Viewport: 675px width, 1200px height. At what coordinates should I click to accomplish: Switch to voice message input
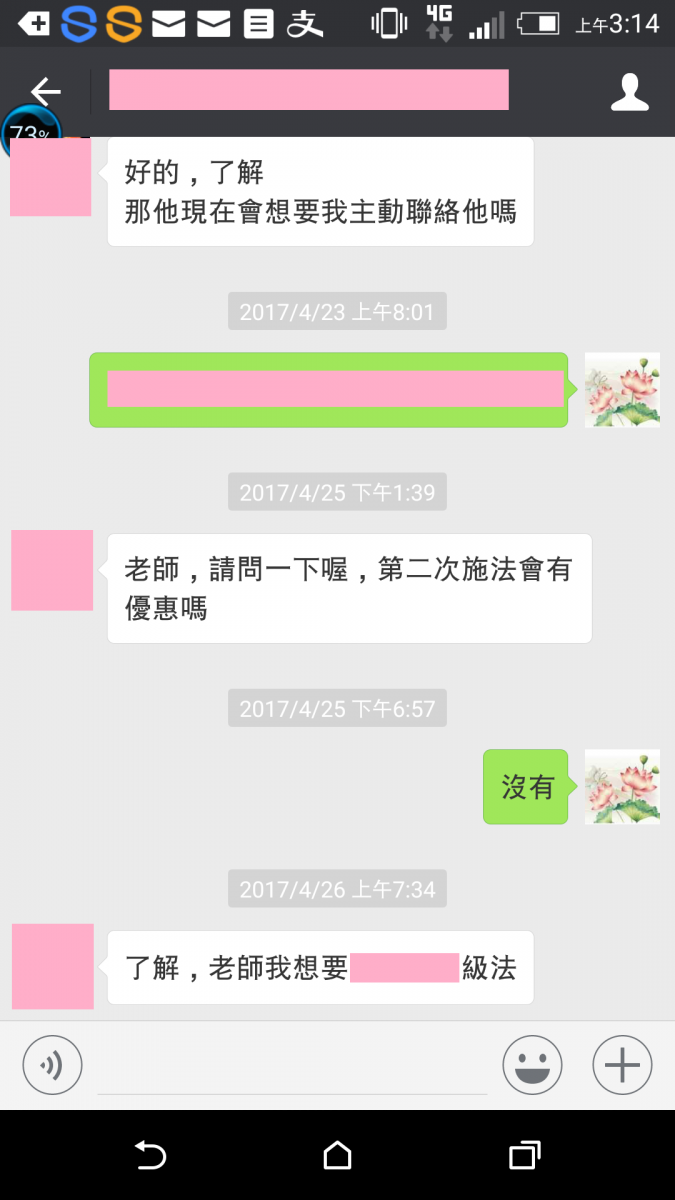pos(52,1065)
